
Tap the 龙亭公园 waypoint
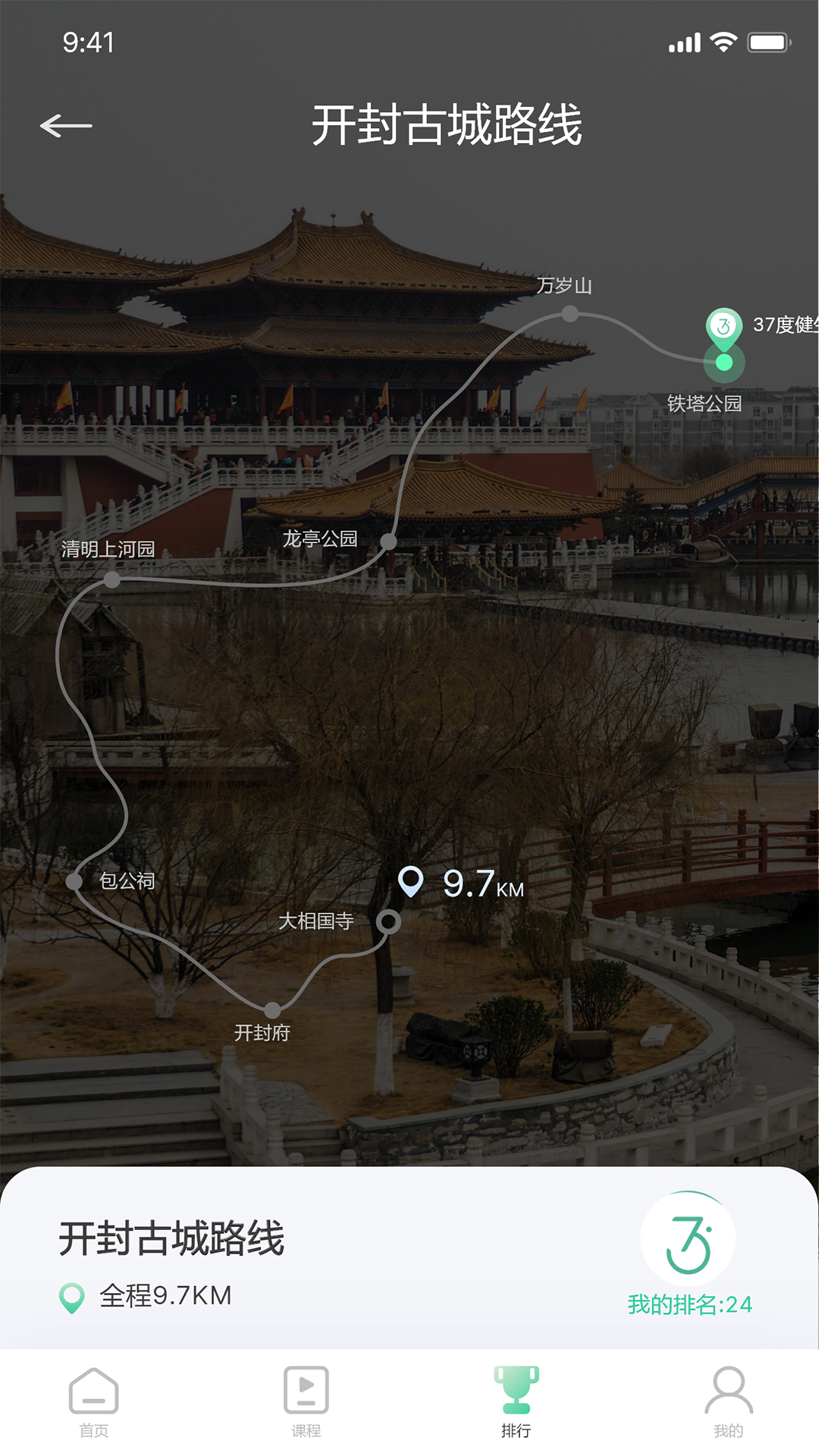click(x=388, y=541)
